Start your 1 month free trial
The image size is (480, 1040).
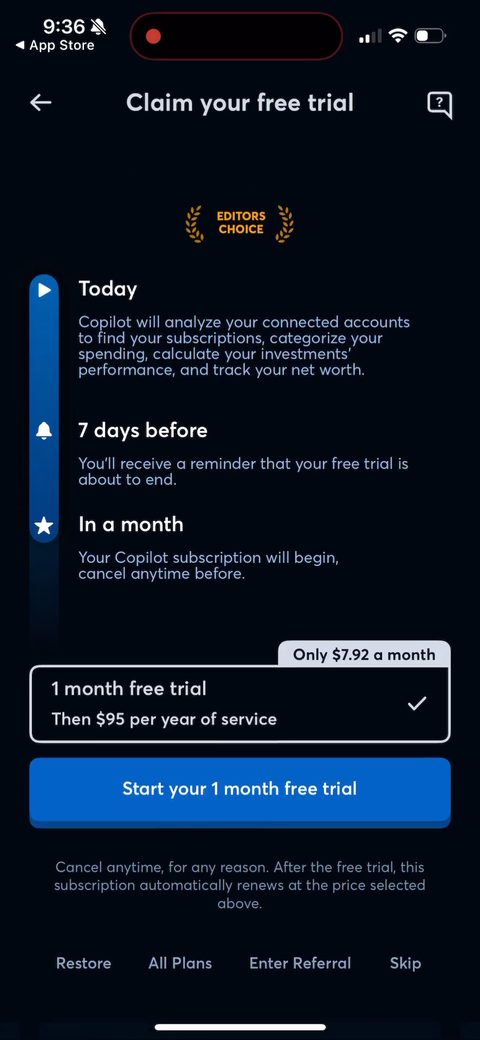tap(240, 789)
